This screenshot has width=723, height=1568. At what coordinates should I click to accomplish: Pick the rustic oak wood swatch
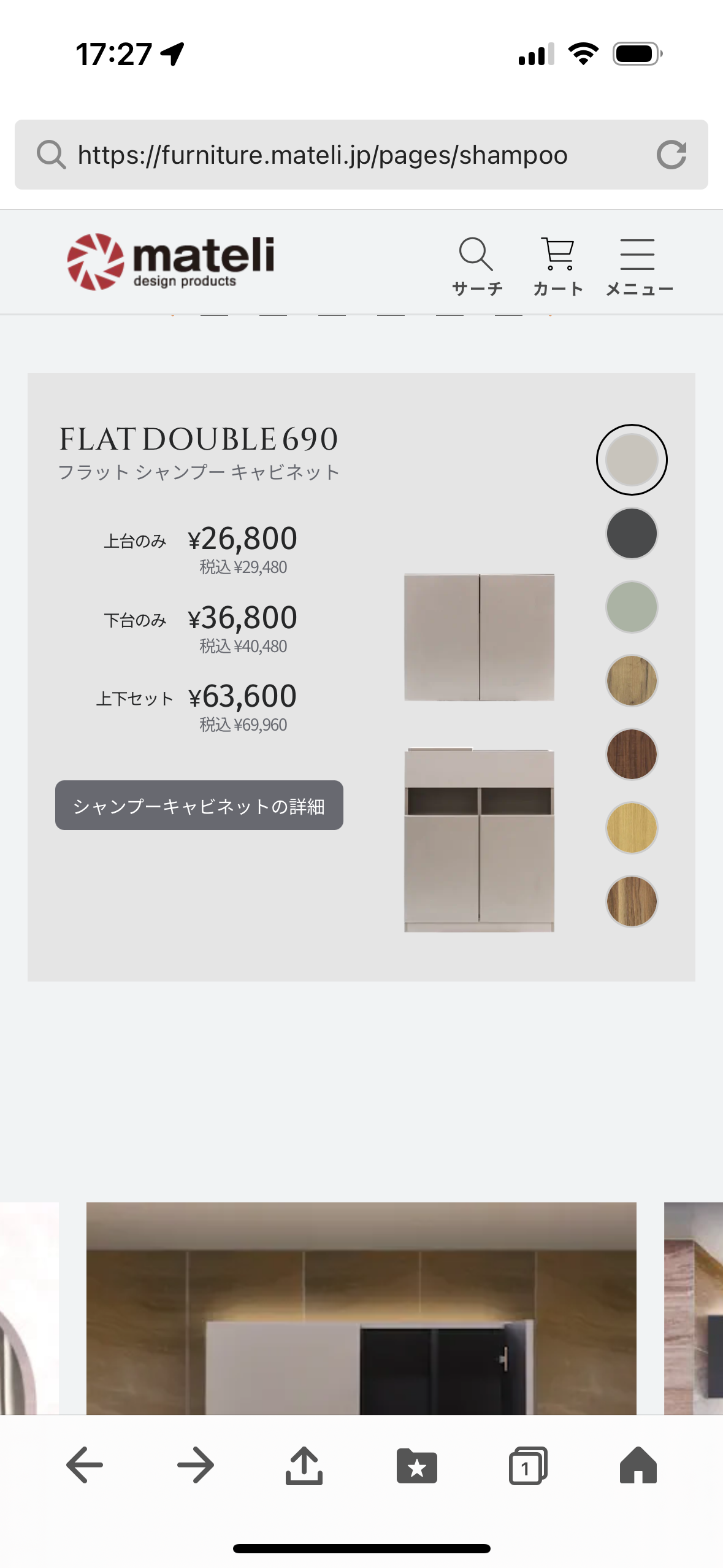pyautogui.click(x=631, y=680)
